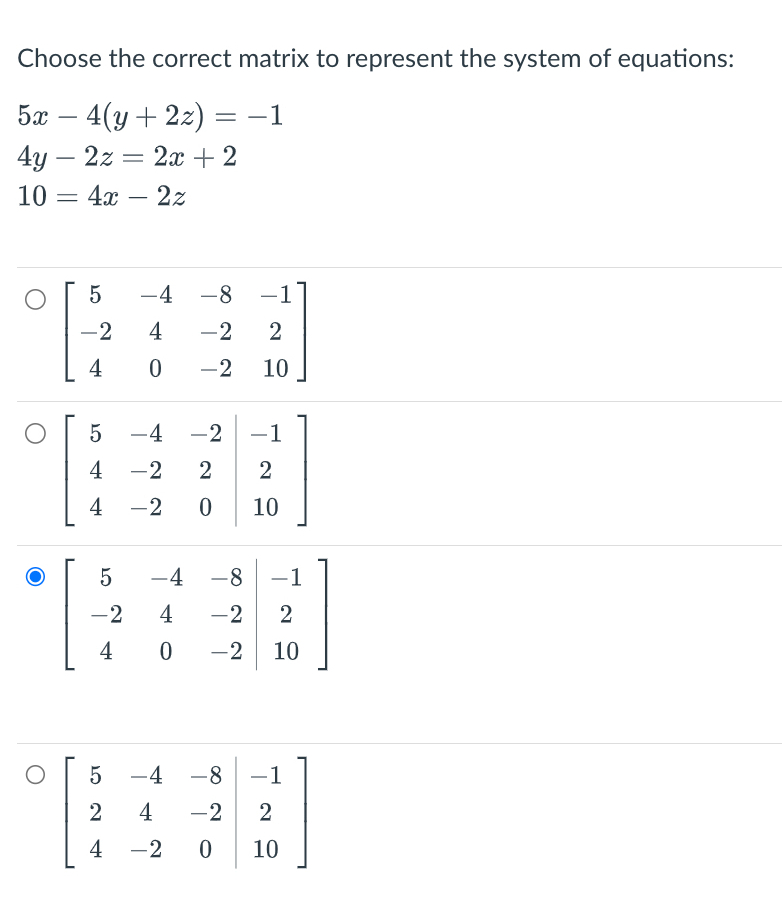Screen dimensions: 782x900
Task: Click the divider line above the first option
Action: pyautogui.click(x=390, y=266)
